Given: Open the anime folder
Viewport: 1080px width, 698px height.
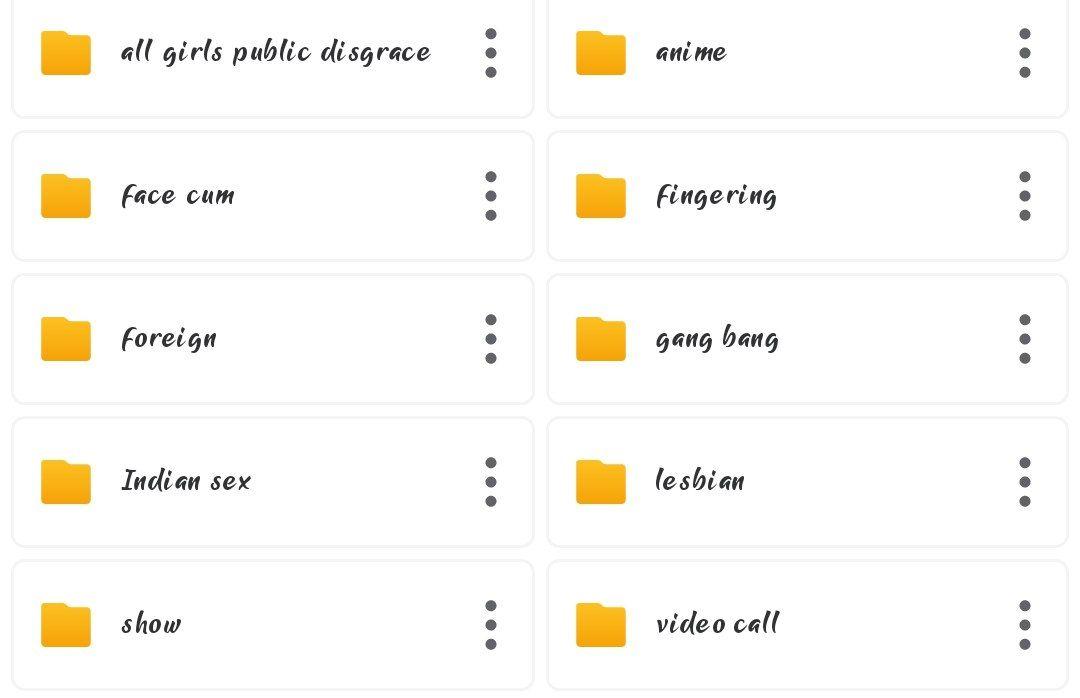Looking at the screenshot, I should point(690,53).
